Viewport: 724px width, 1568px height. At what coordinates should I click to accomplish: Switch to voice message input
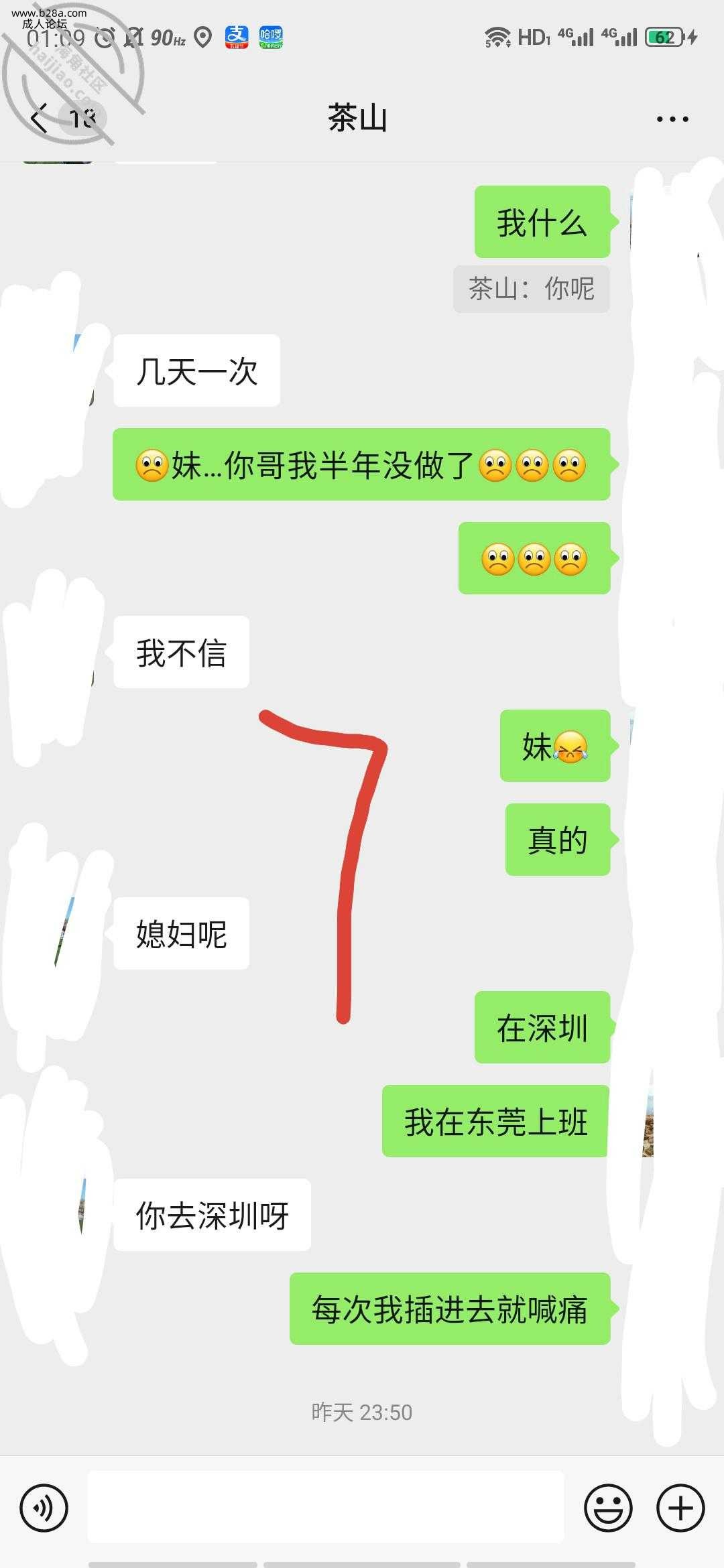point(44,1508)
